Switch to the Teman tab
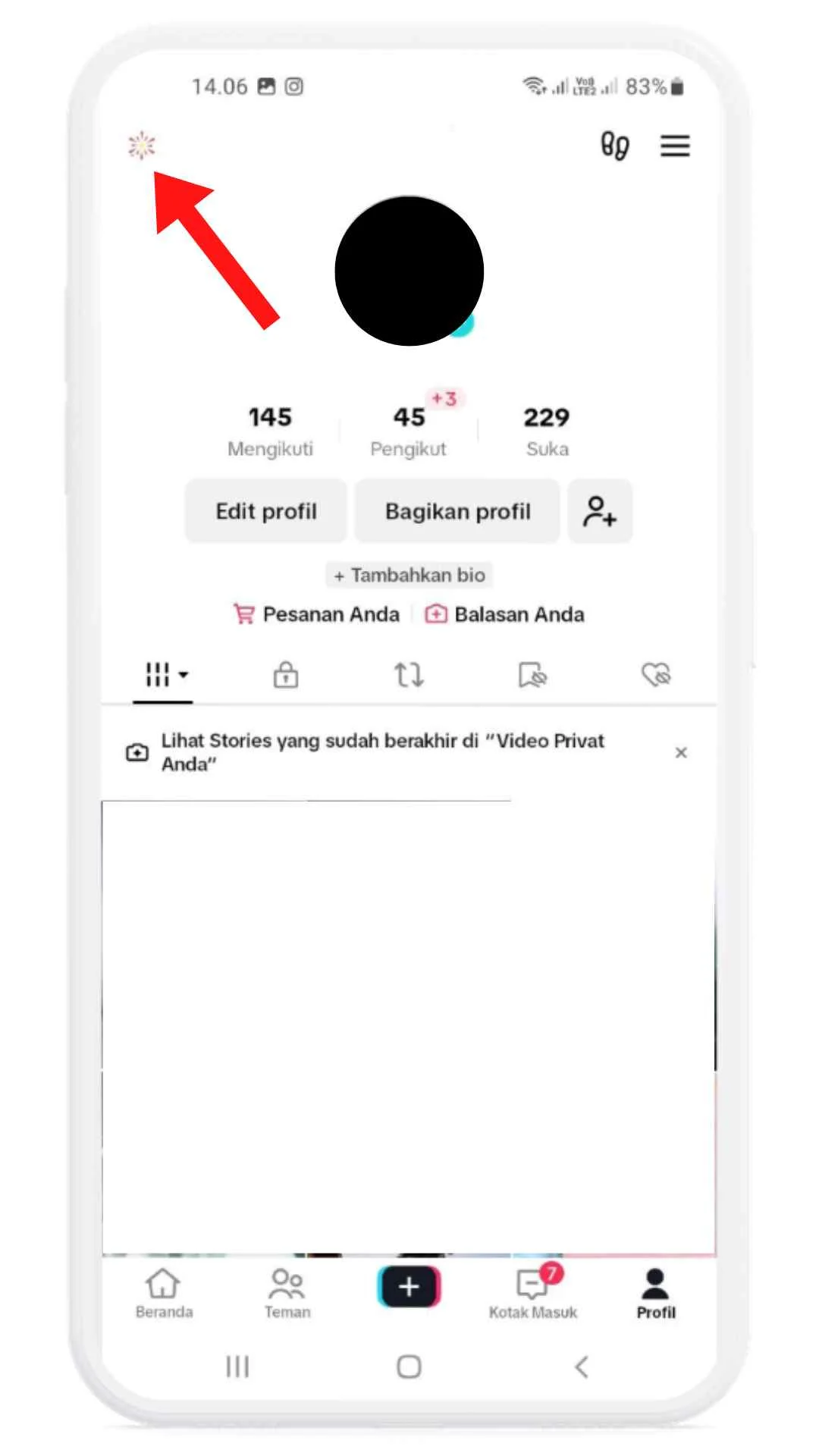 click(x=287, y=1291)
